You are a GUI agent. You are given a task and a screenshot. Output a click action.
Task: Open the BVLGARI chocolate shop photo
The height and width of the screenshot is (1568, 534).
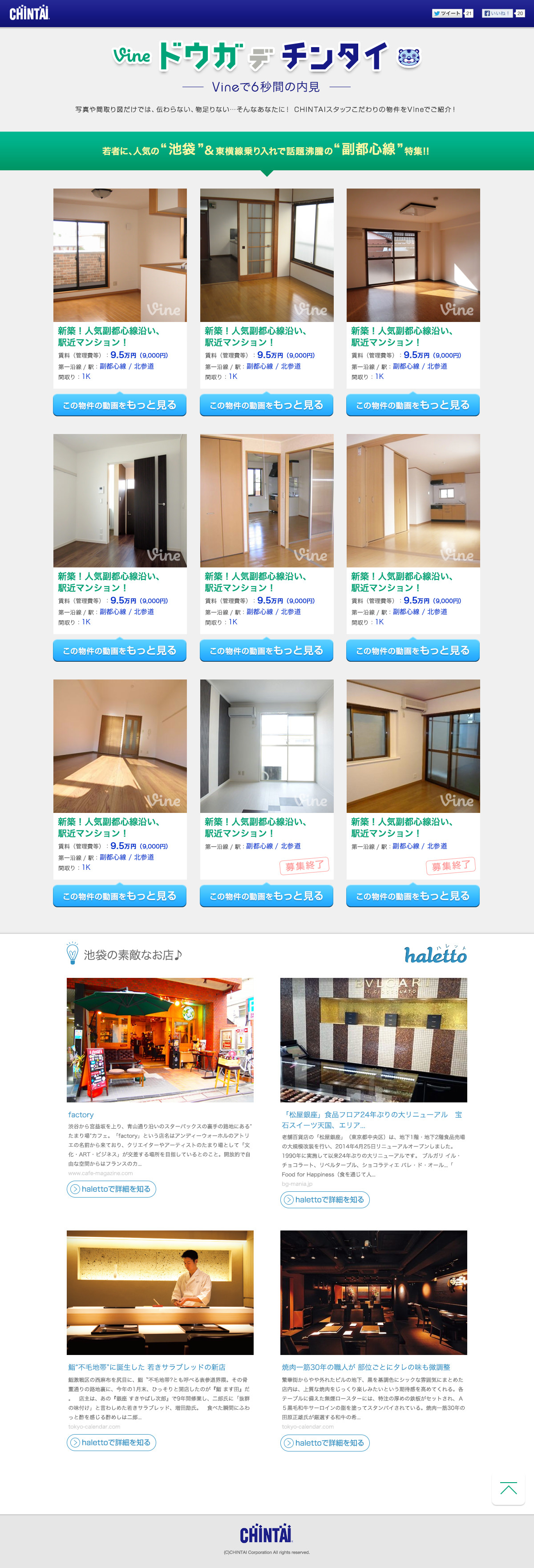coord(373,1040)
